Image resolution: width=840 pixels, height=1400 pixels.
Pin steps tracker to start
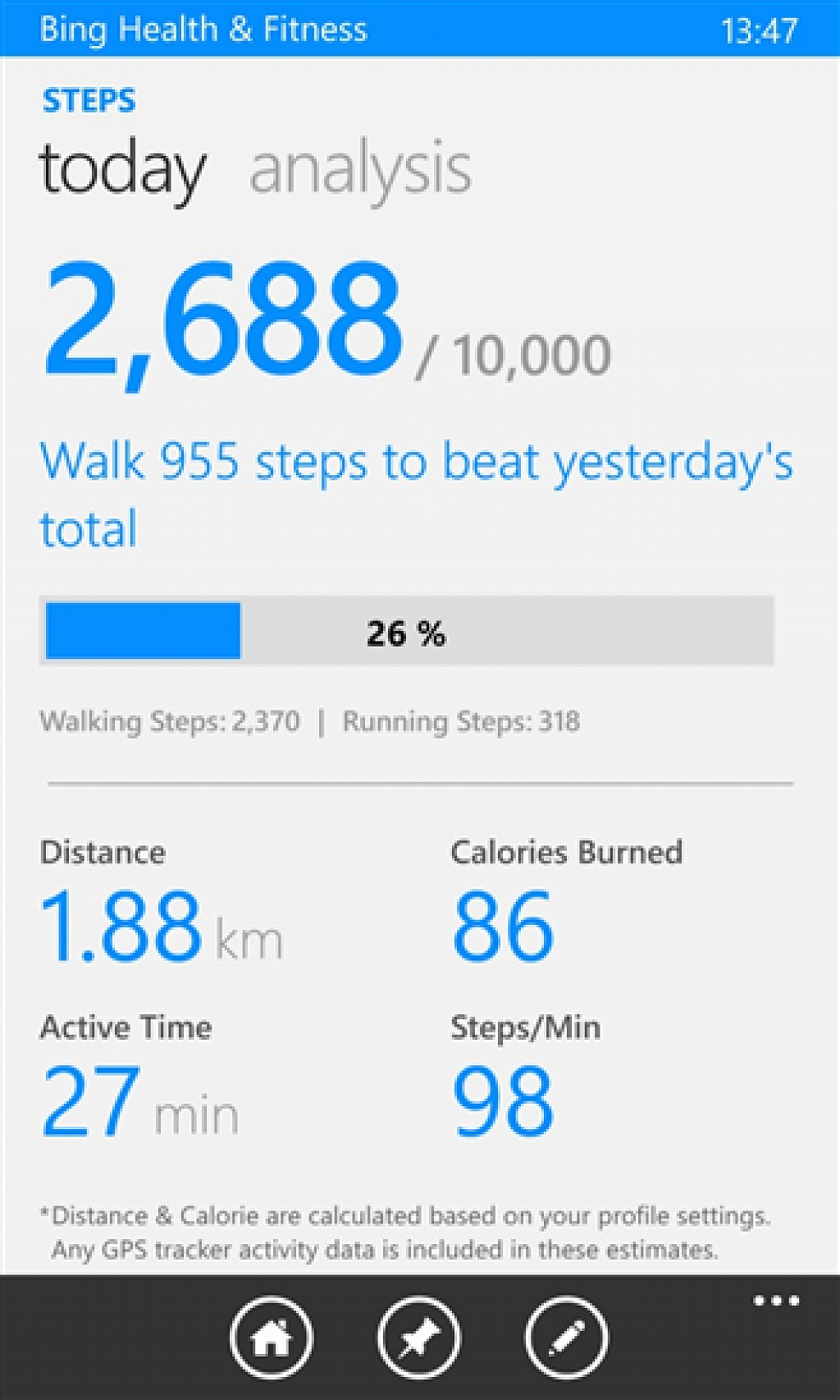pos(419,1338)
